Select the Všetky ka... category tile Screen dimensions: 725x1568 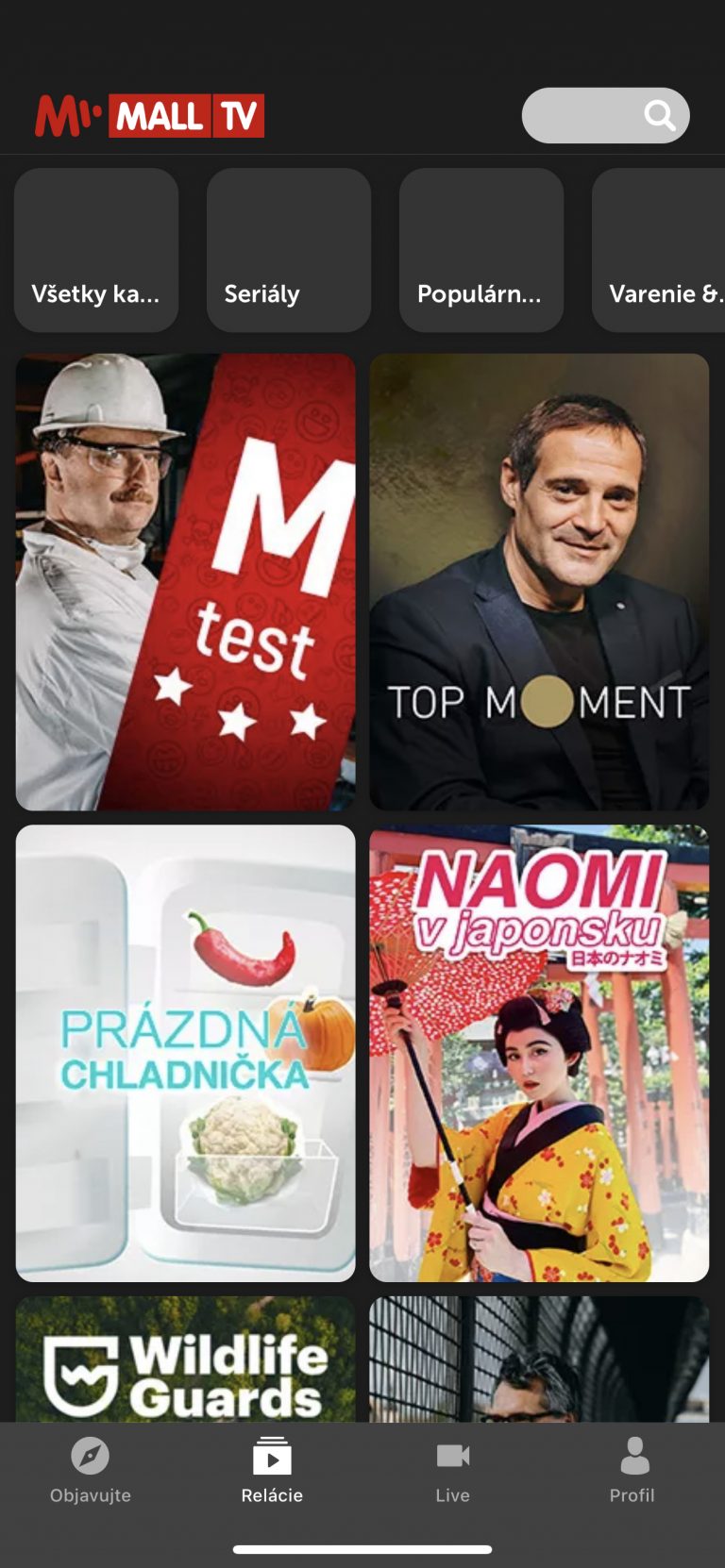click(96, 250)
